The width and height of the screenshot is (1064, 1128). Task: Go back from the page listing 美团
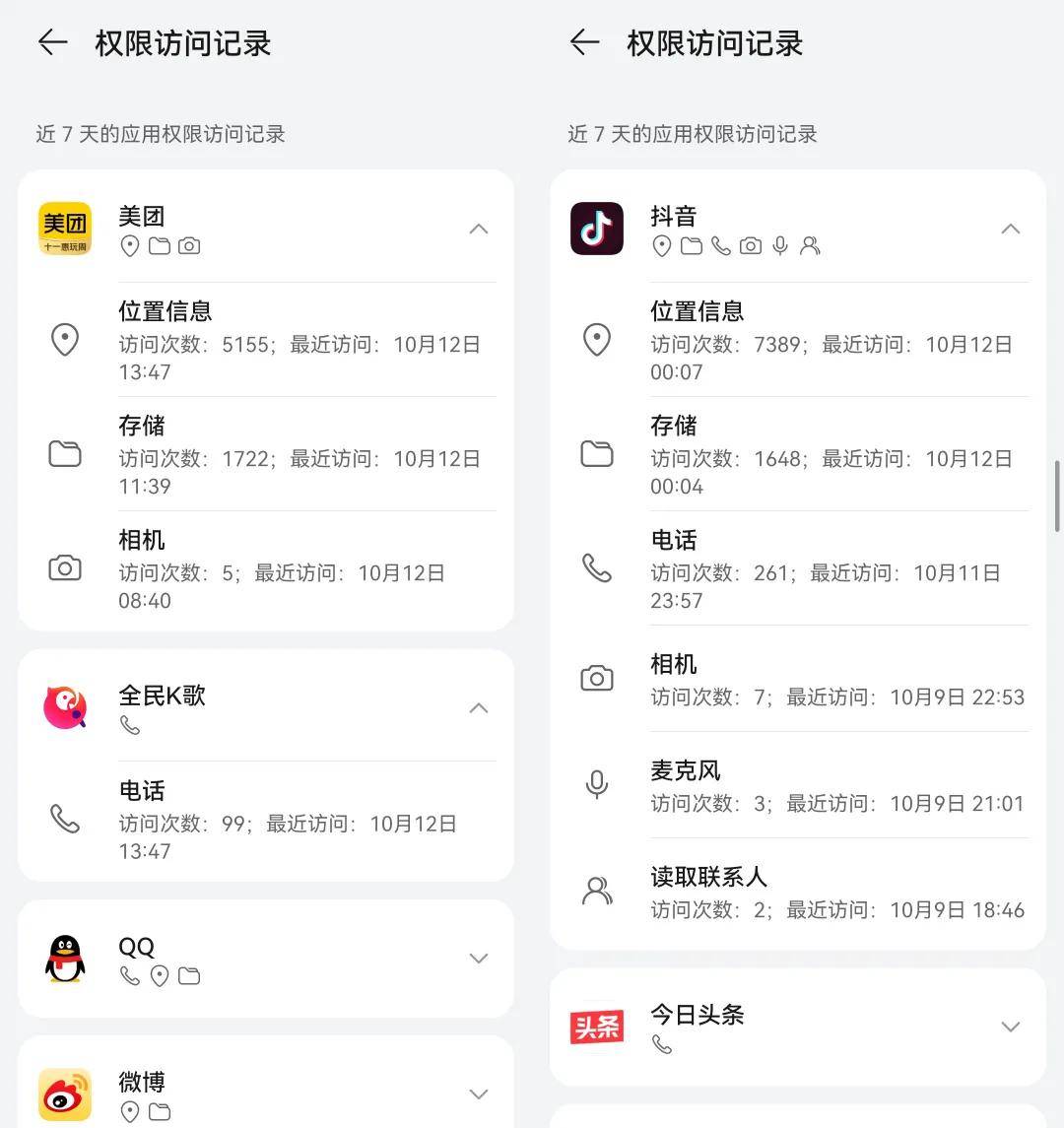(52, 42)
